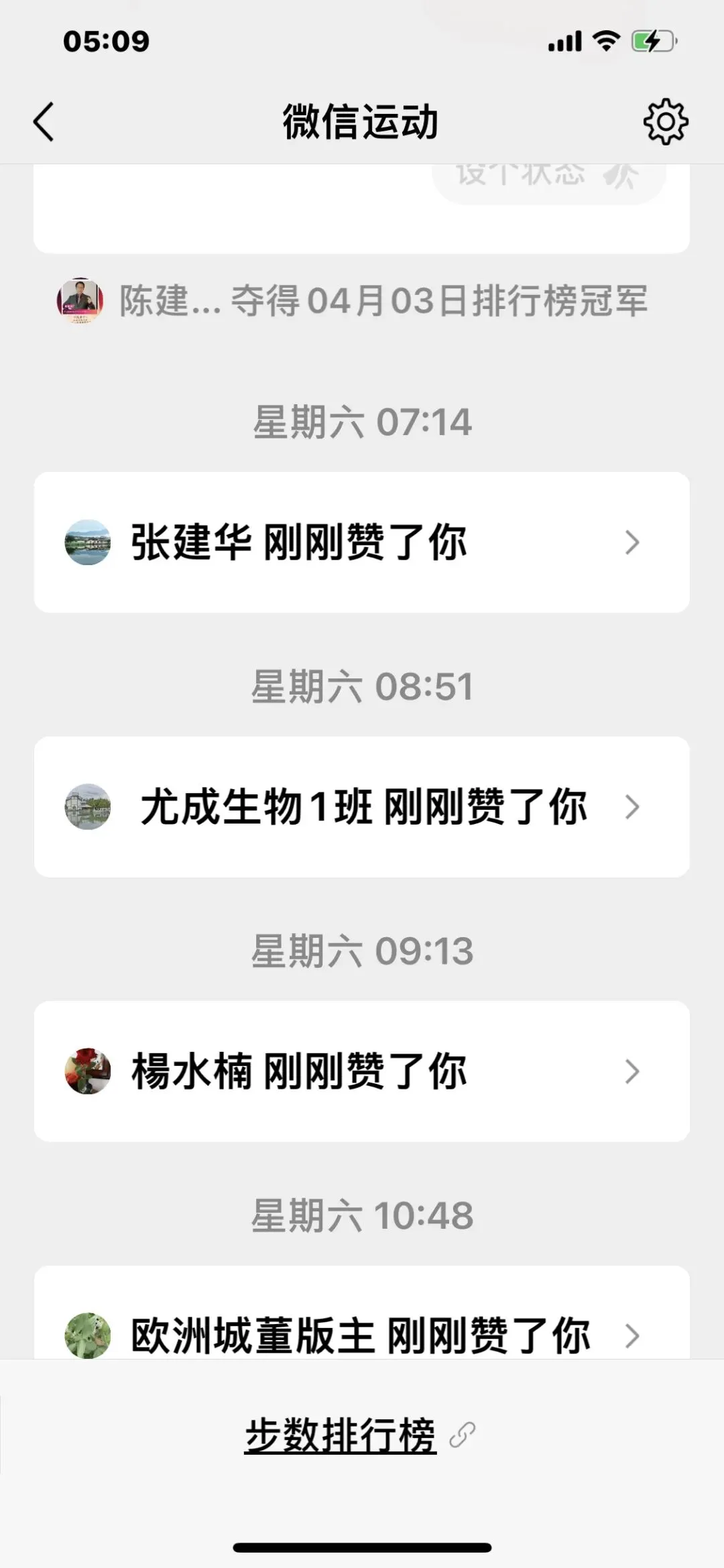Open 楊水楠's like notification

[361, 1071]
